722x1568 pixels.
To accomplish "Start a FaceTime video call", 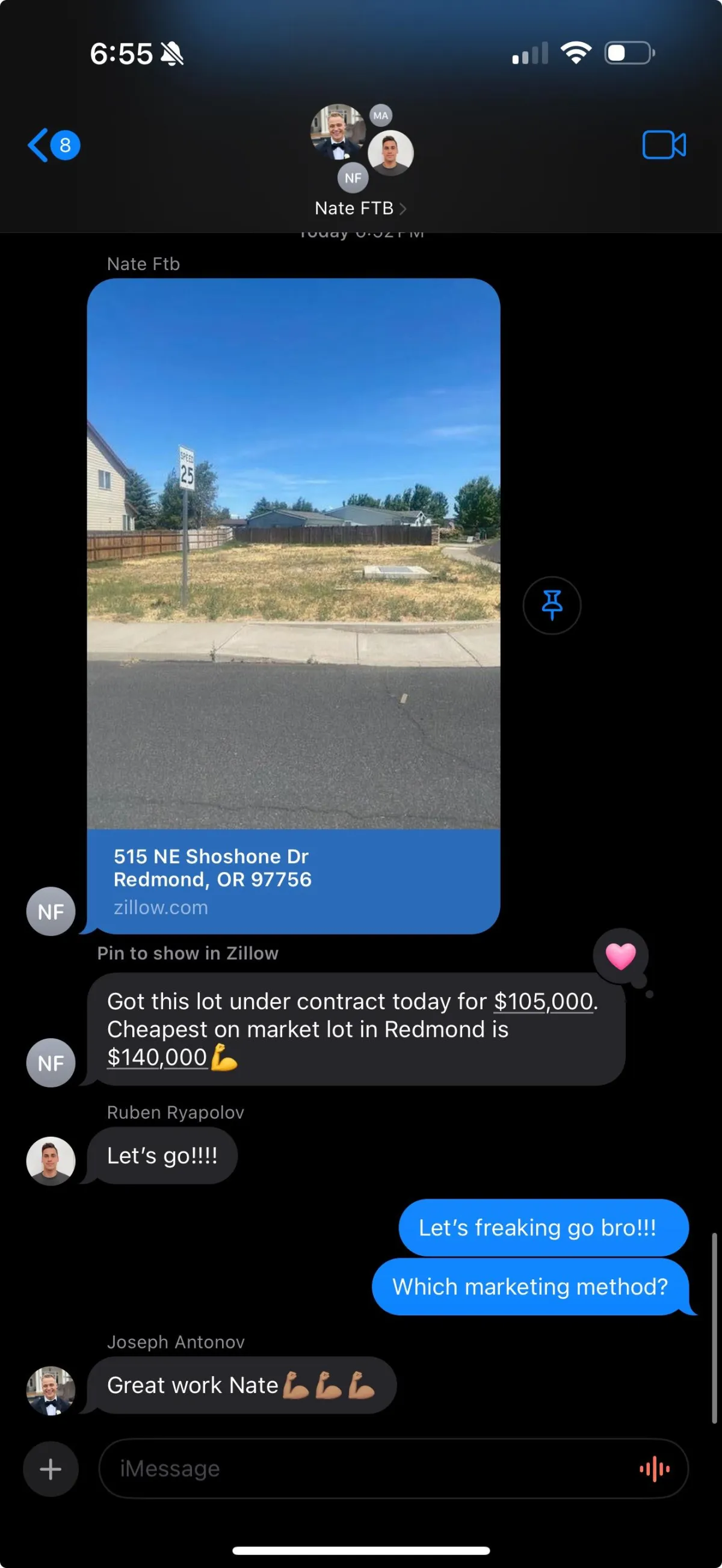I will 664,145.
